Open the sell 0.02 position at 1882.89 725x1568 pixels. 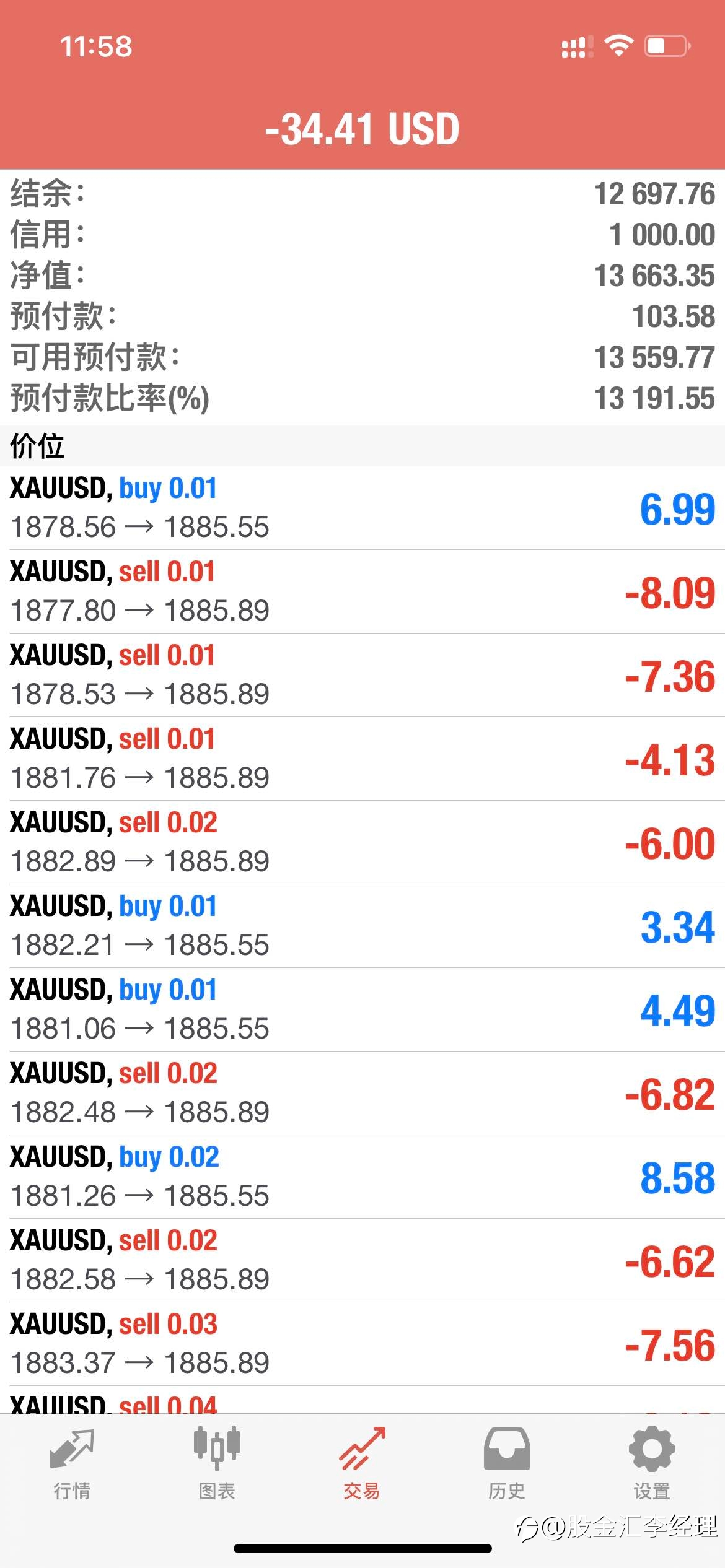tap(362, 842)
